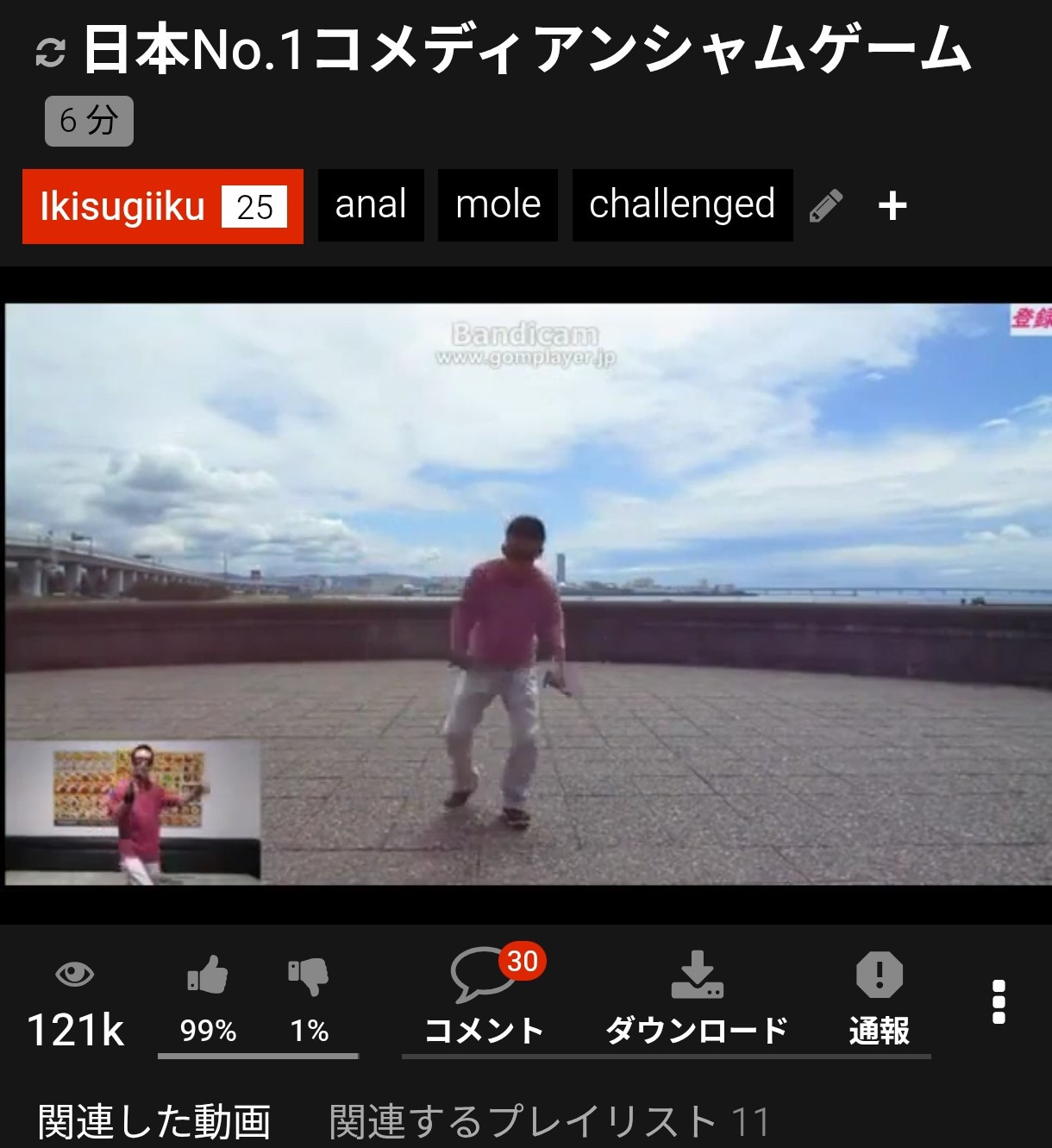Add a new tag with the plus icon
Viewport: 1052px width, 1148px height.
(892, 206)
